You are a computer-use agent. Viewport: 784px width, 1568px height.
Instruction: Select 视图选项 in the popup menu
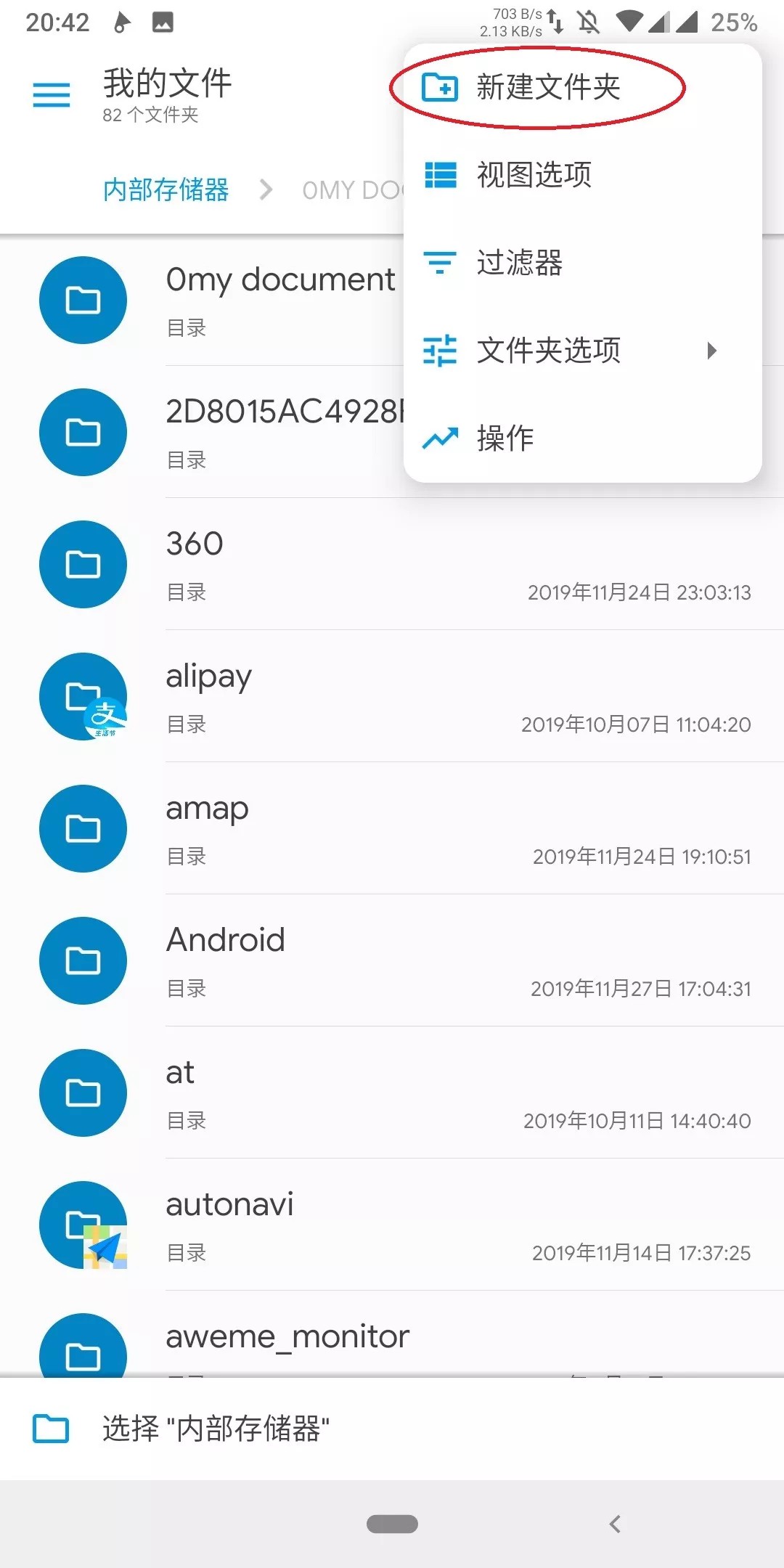coord(535,174)
